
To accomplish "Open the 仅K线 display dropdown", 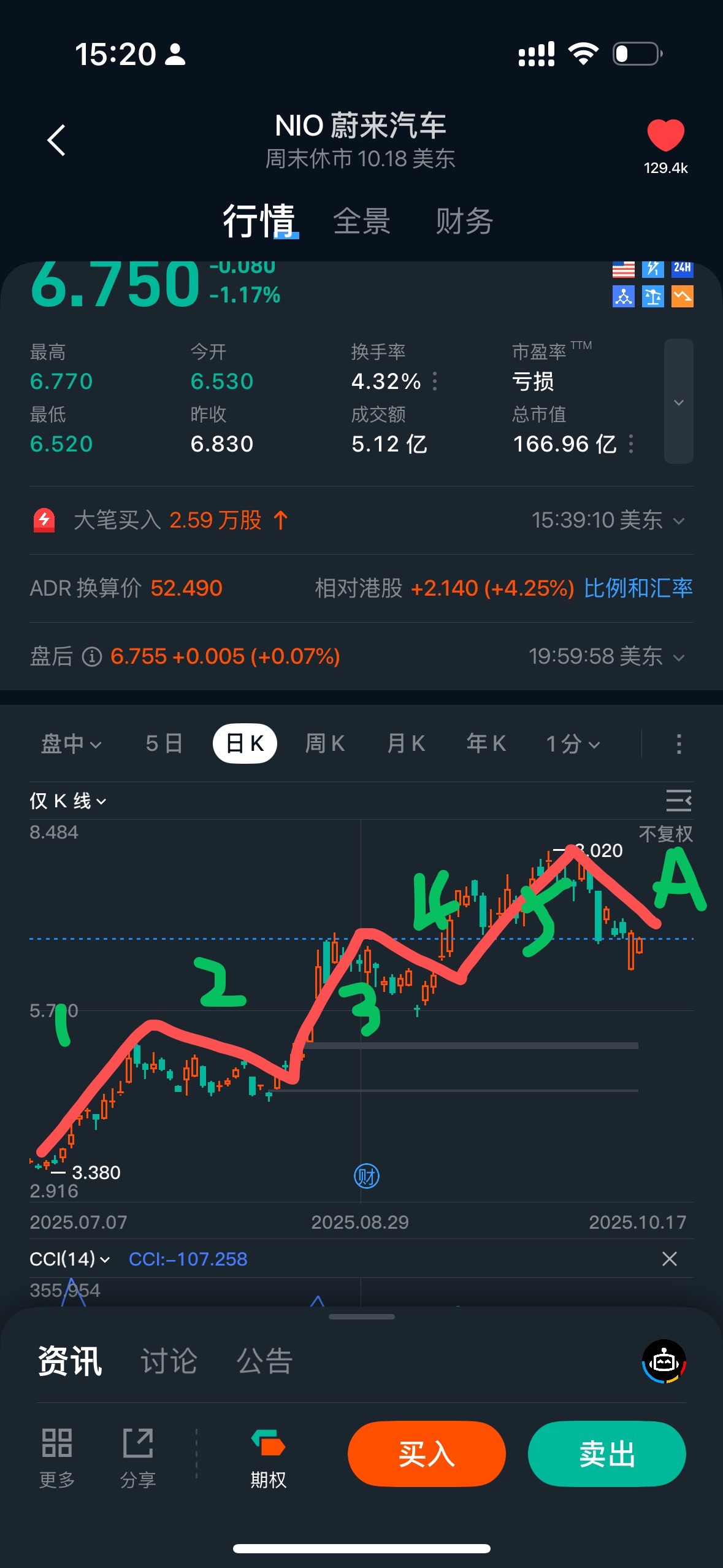I will pyautogui.click(x=68, y=801).
